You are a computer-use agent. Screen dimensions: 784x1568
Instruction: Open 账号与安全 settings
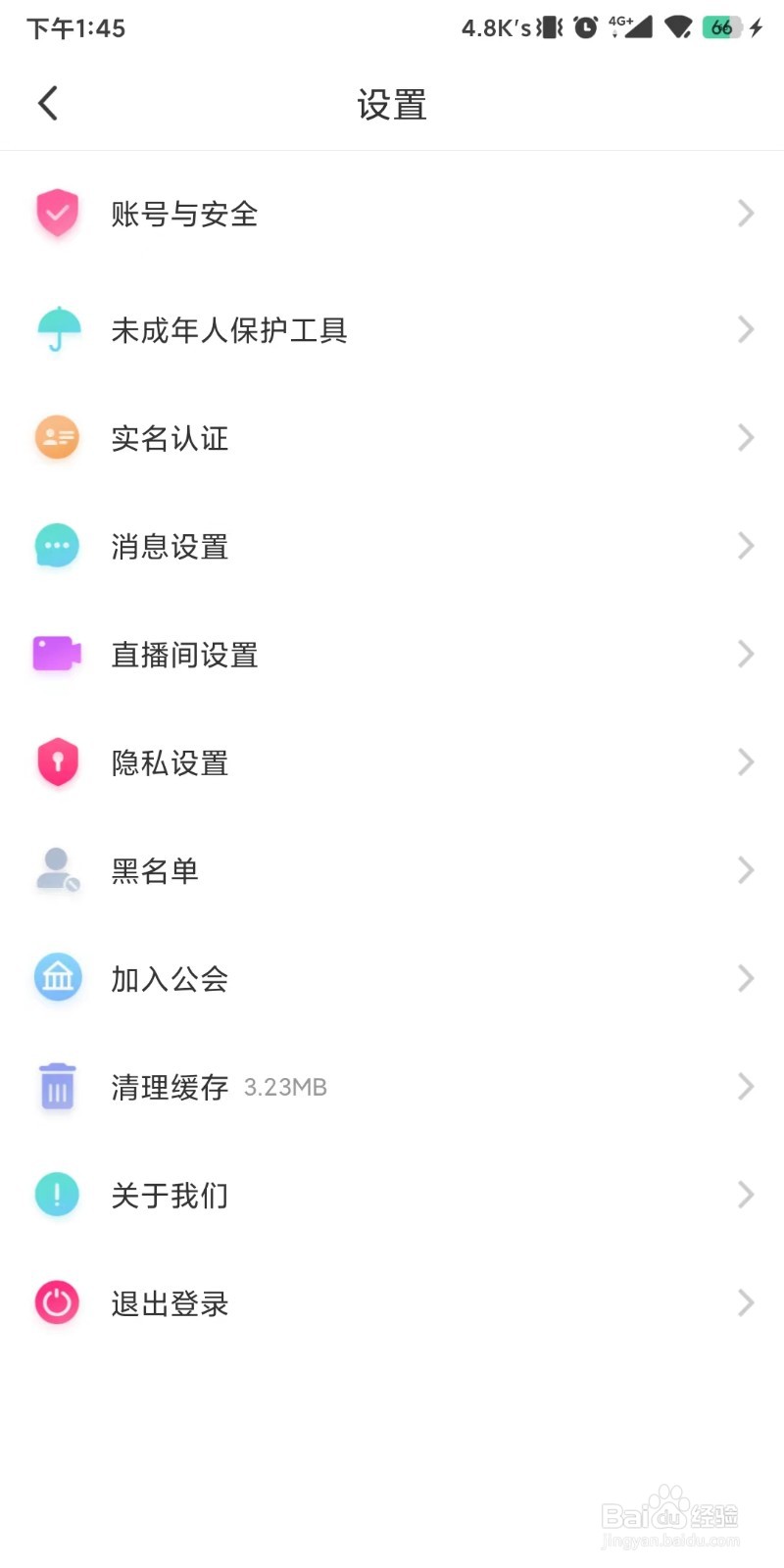[392, 214]
